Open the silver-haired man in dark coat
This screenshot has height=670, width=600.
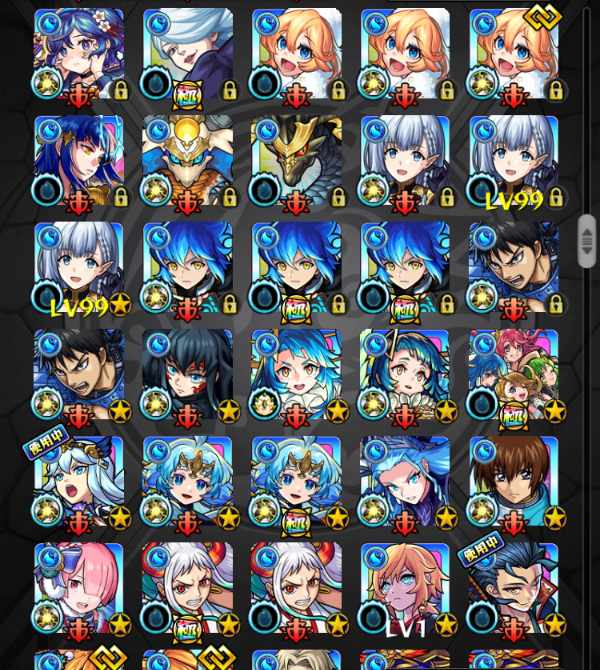point(187,53)
